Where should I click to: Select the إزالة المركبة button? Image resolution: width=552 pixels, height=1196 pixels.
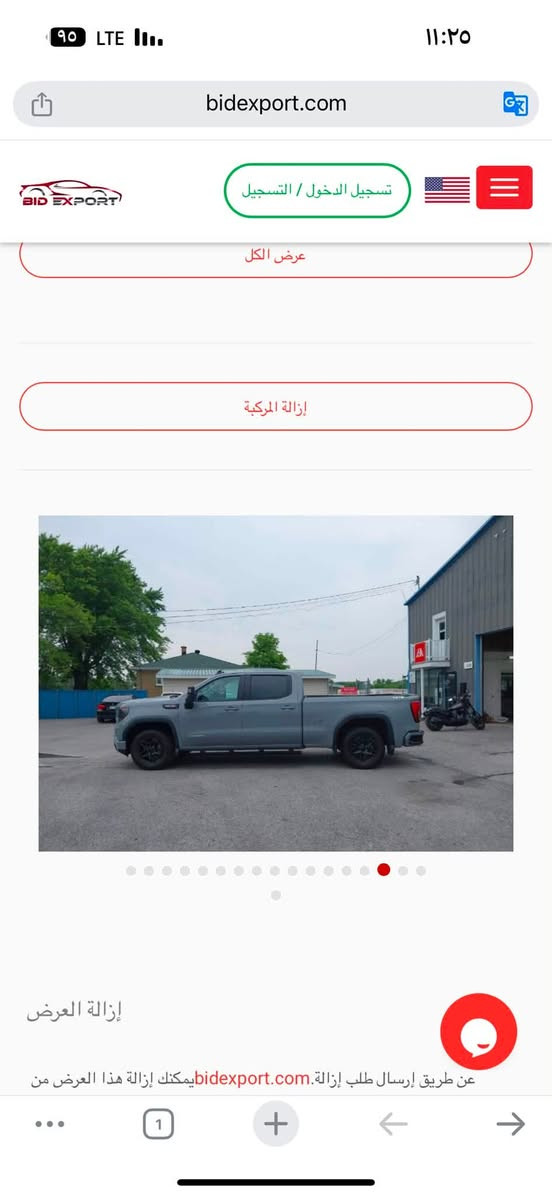click(x=276, y=407)
